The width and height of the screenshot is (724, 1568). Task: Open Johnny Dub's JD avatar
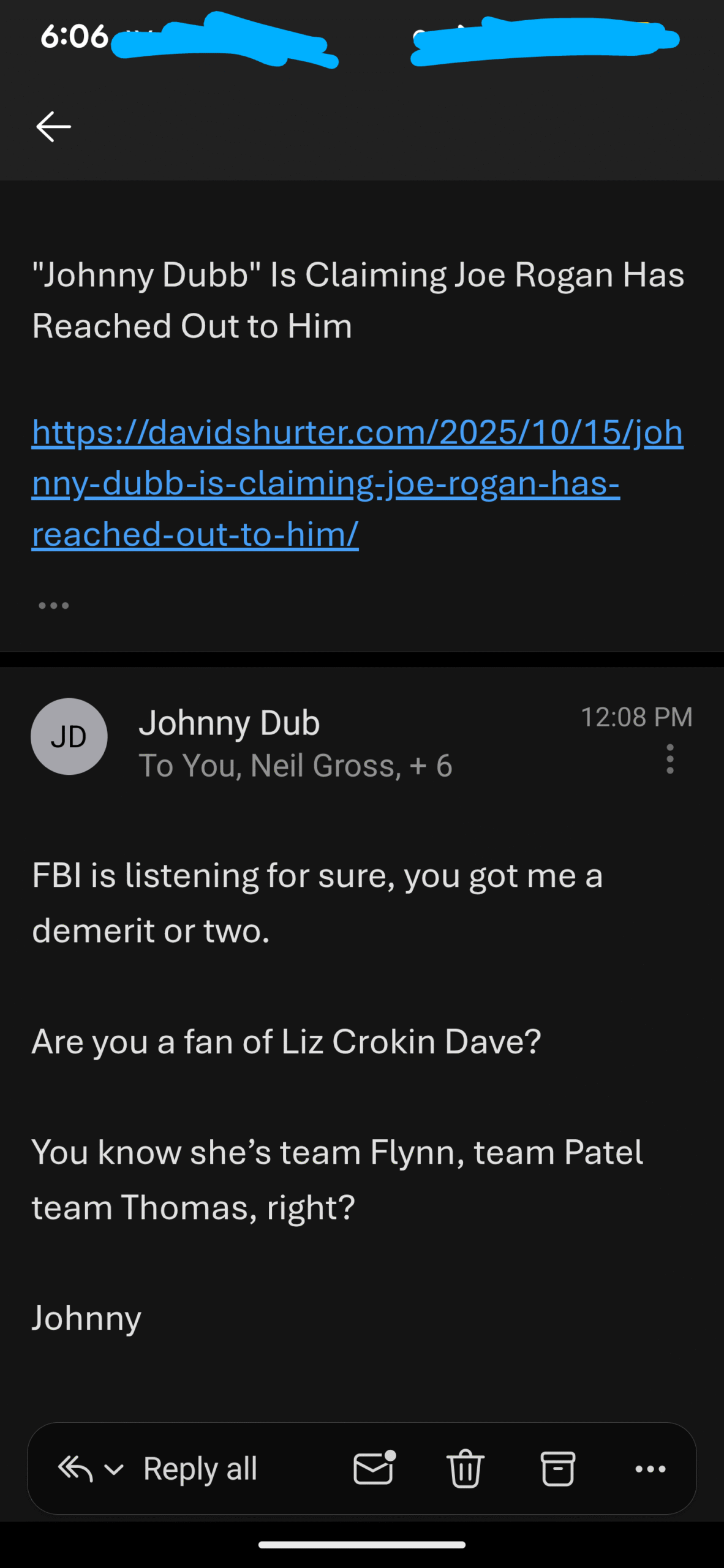point(69,737)
